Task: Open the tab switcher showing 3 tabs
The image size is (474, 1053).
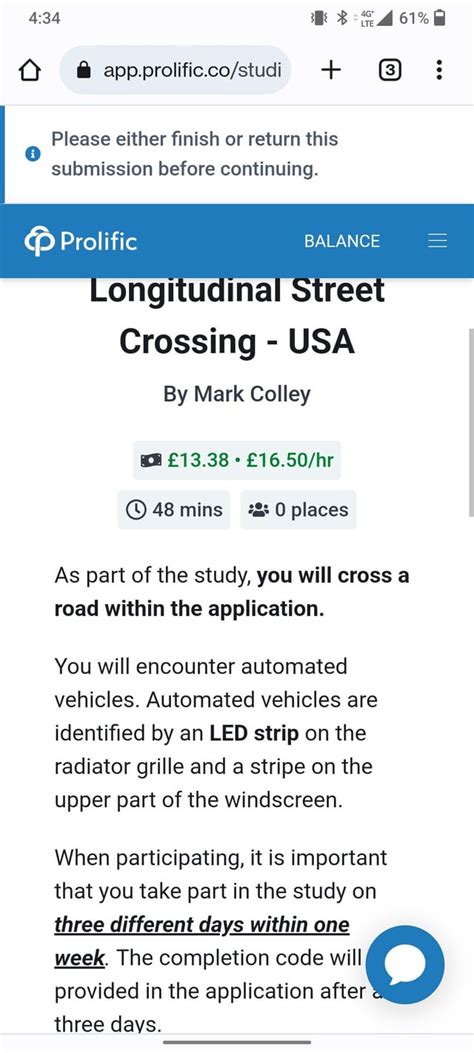Action: [391, 70]
